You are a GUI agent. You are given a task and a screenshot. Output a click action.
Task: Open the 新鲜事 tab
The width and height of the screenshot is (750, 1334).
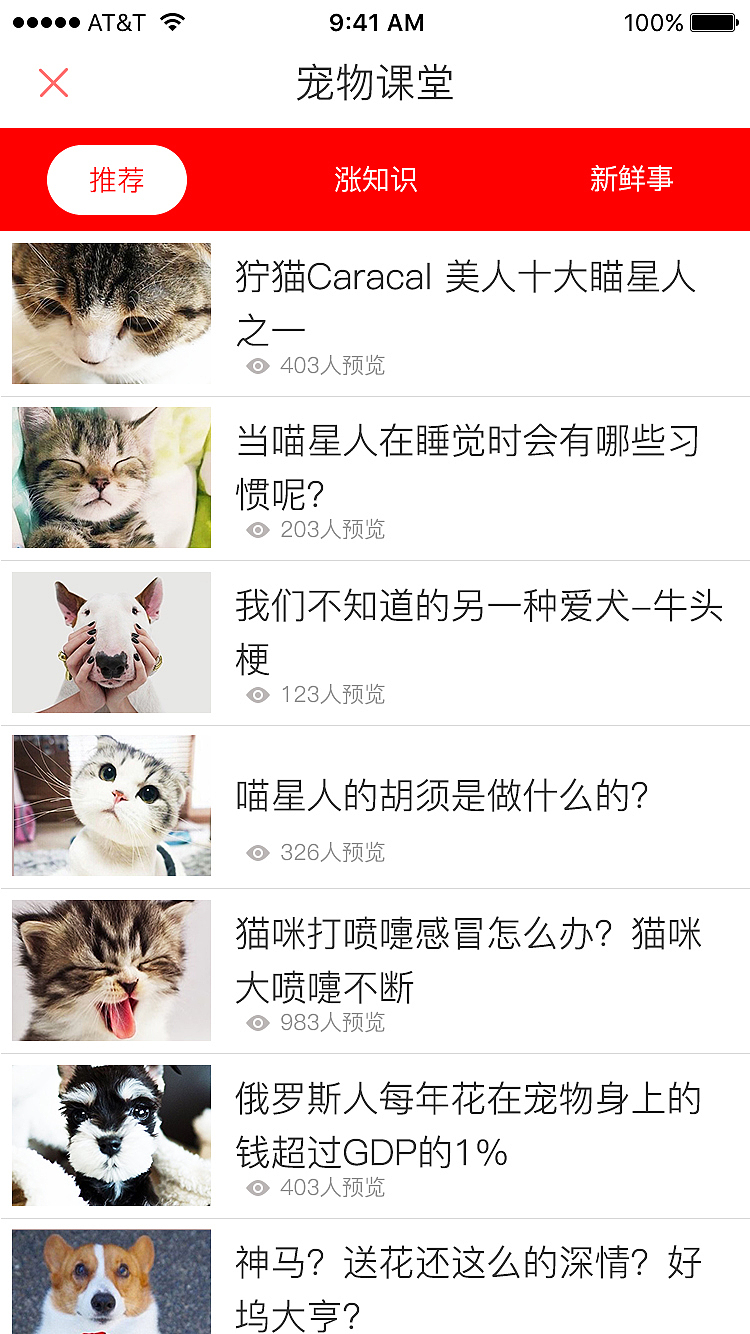(632, 179)
